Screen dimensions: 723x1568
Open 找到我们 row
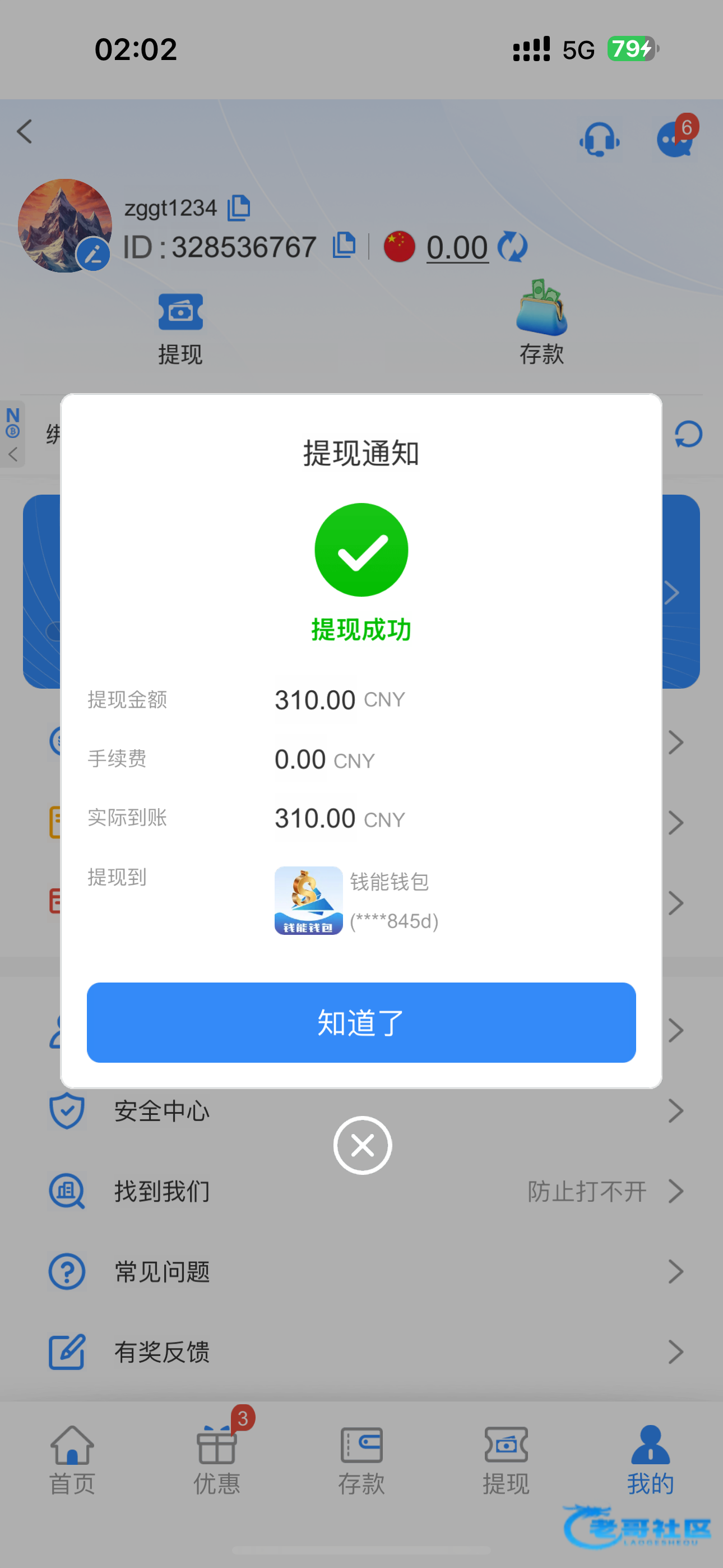[365, 1191]
